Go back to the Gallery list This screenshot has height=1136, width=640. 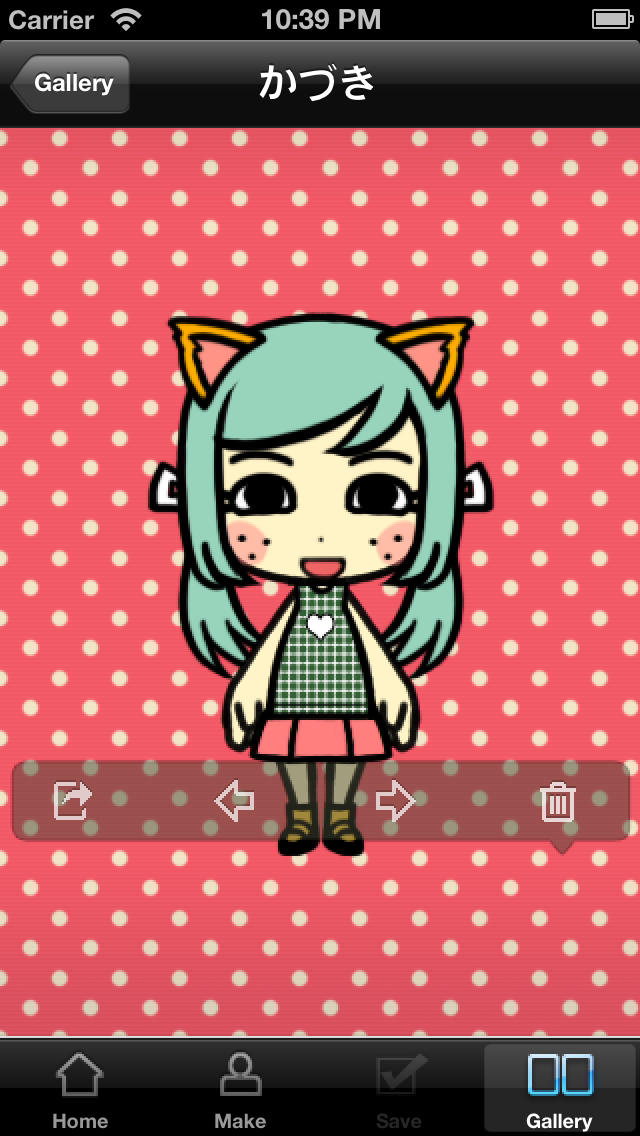click(71, 84)
